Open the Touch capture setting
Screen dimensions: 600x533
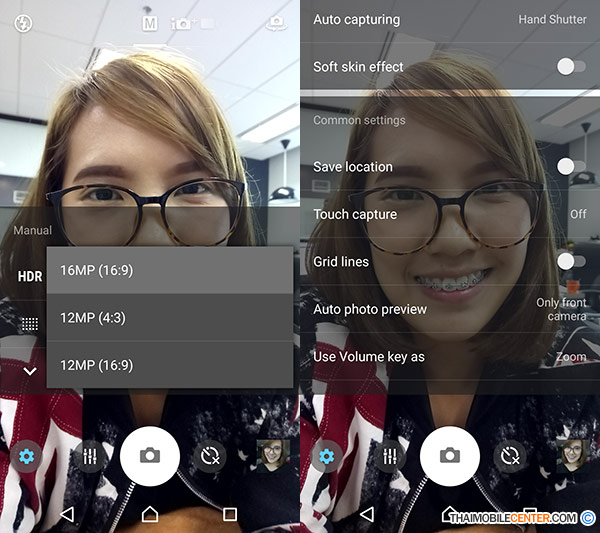pyautogui.click(x=450, y=214)
